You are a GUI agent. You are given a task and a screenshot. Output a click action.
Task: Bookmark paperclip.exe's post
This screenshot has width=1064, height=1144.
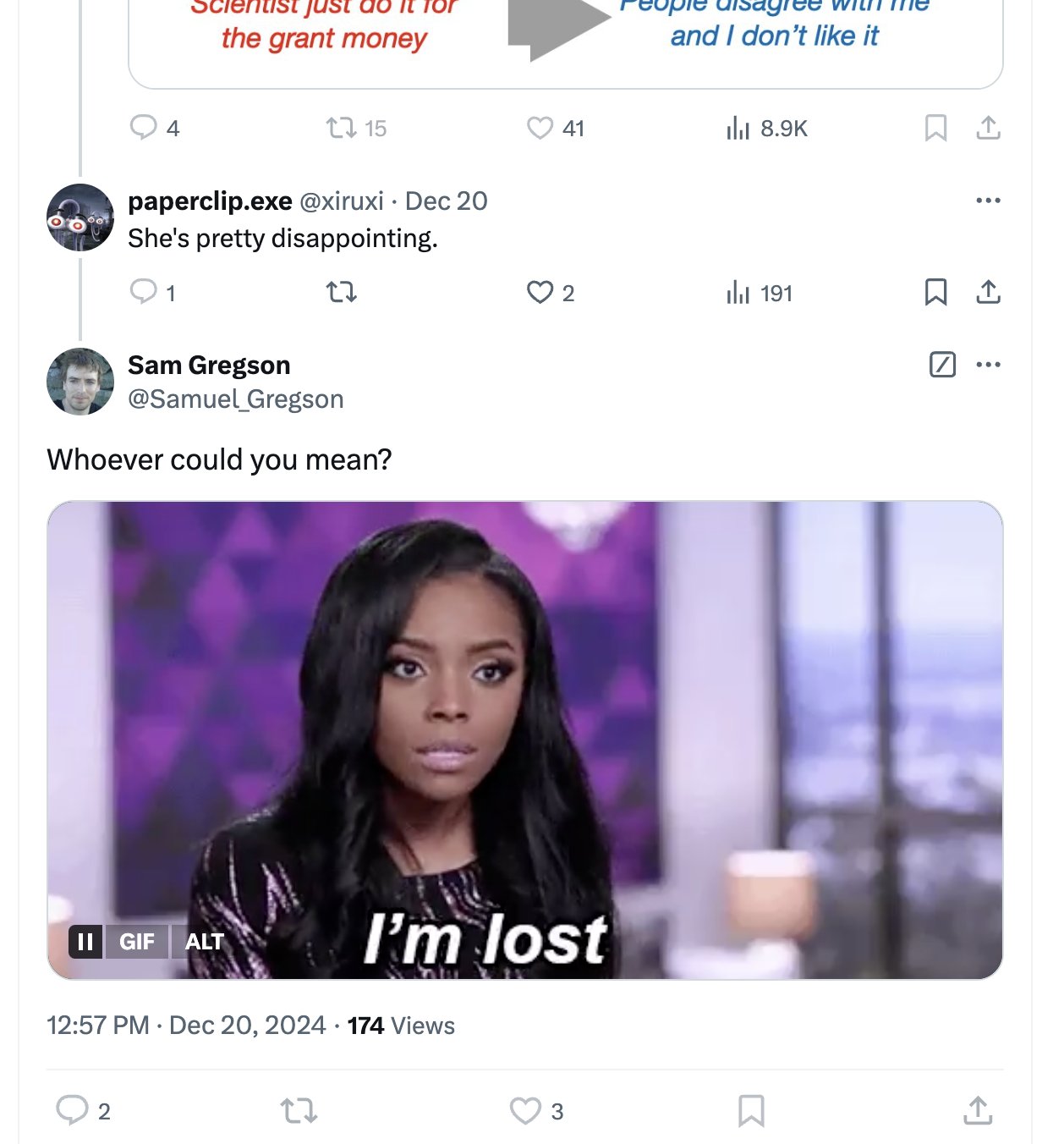click(x=935, y=292)
